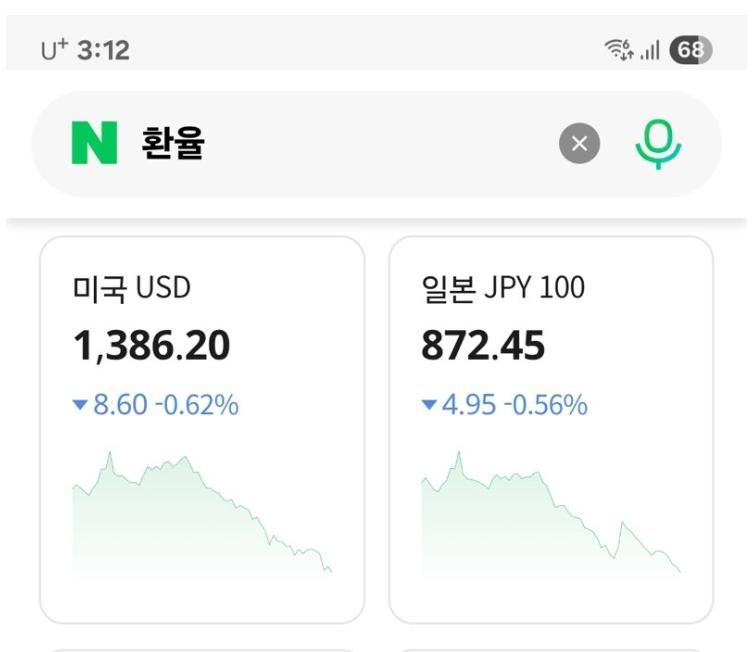Open the 미국 USD exchange rate card
The image size is (756, 652).
click(x=202, y=430)
